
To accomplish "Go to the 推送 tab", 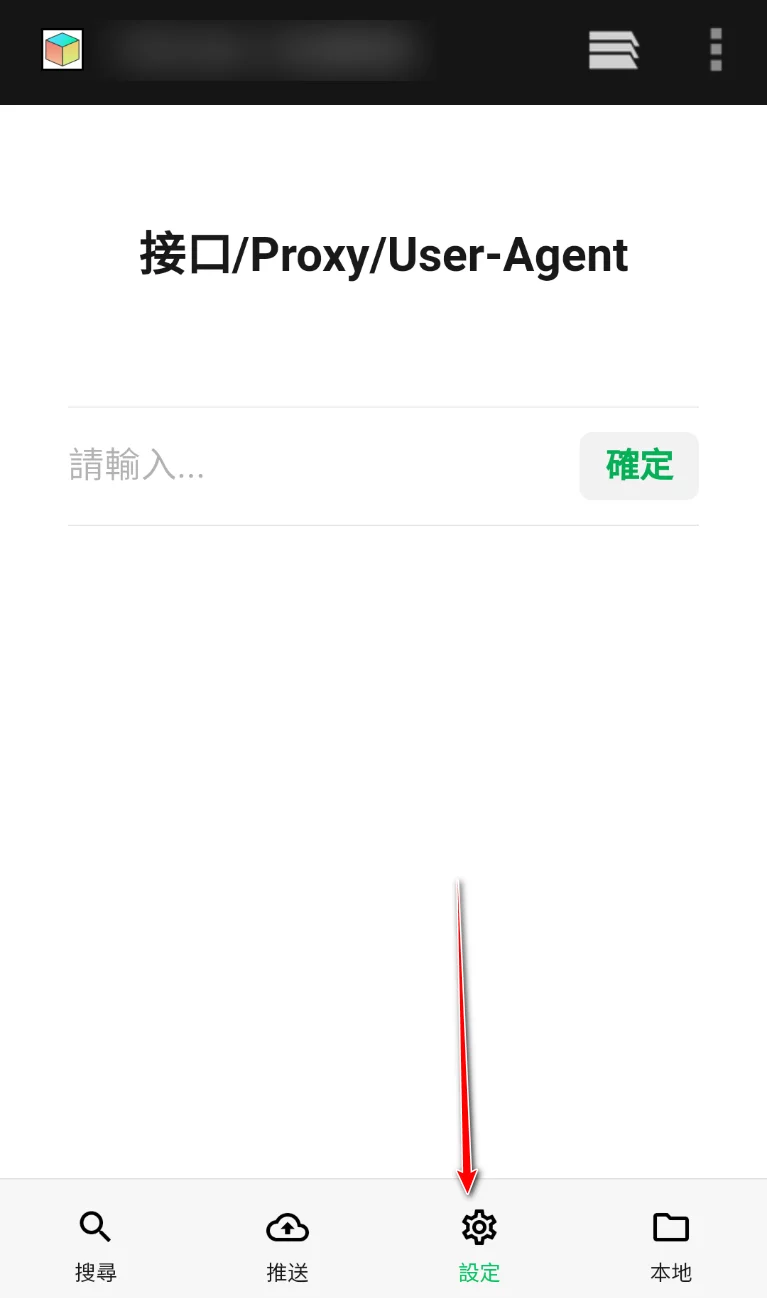I will tap(287, 1243).
